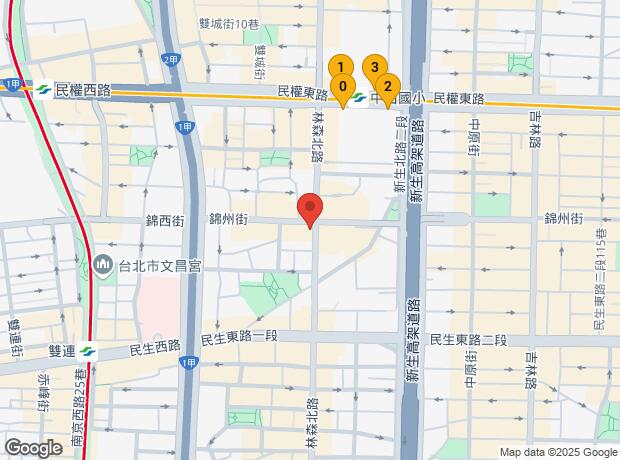Tap the red location pin on 林森北路
This screenshot has width=620, height=460.
click(310, 210)
